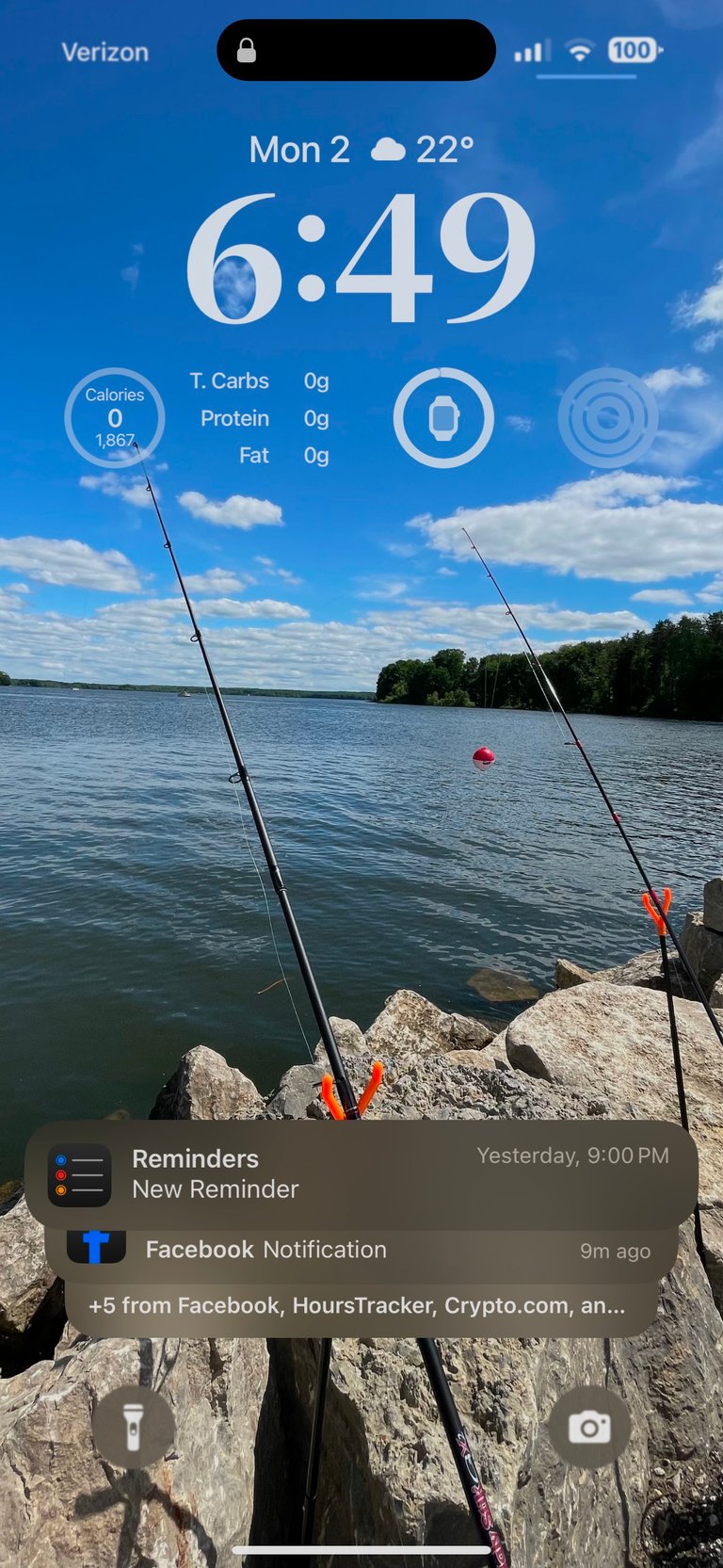The image size is (723, 1568).
Task: Open the carbs, protein and fat widget
Action: [x=260, y=418]
